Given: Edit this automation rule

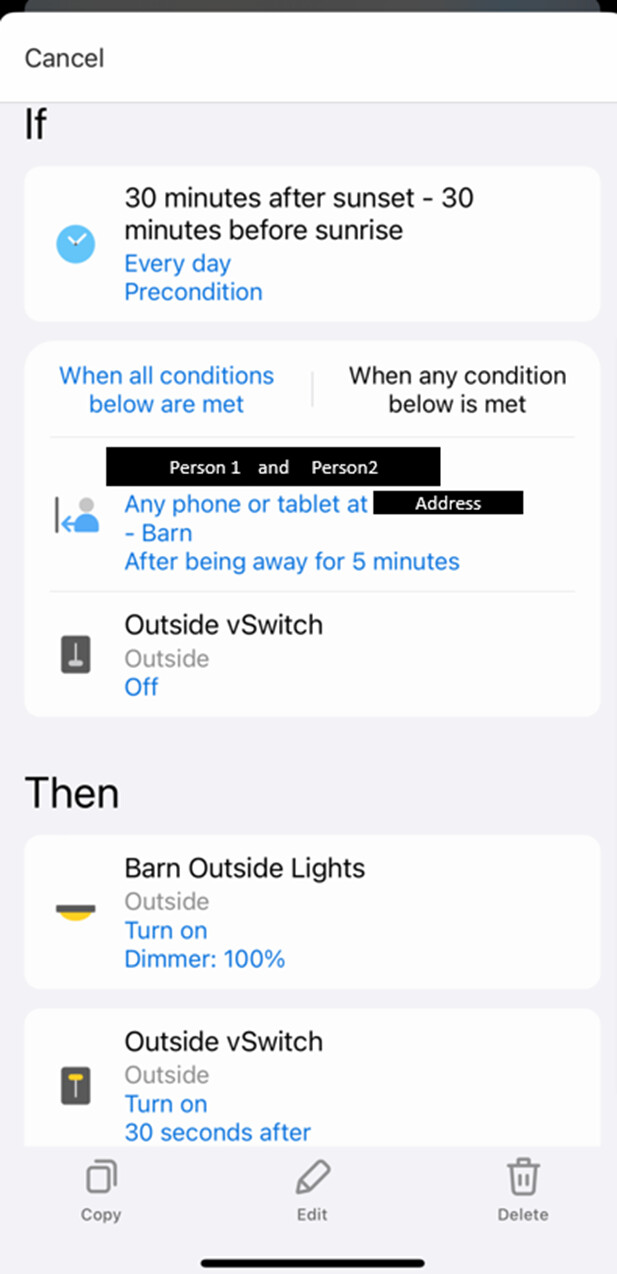Looking at the screenshot, I should pos(312,1189).
